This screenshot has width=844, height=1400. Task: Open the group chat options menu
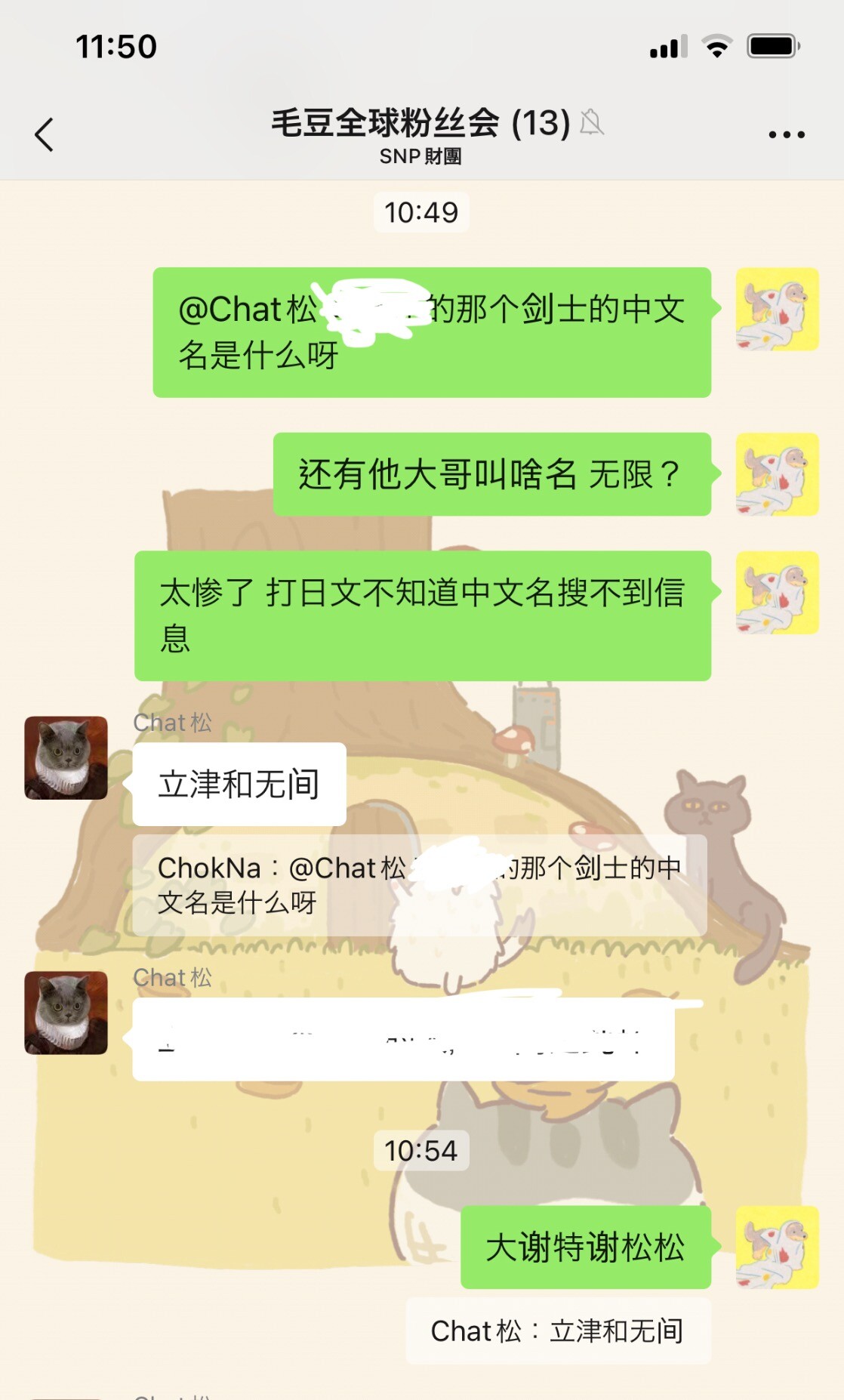(787, 135)
